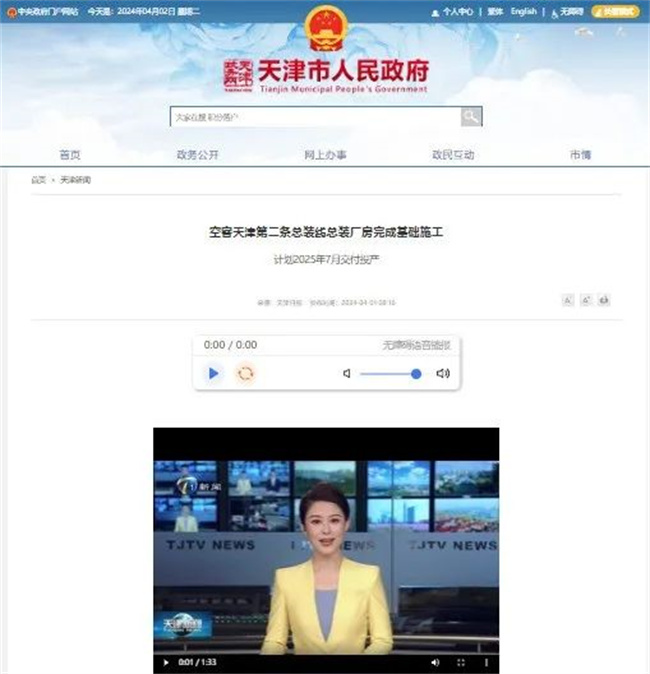Play the audio reading of the article

[213, 373]
